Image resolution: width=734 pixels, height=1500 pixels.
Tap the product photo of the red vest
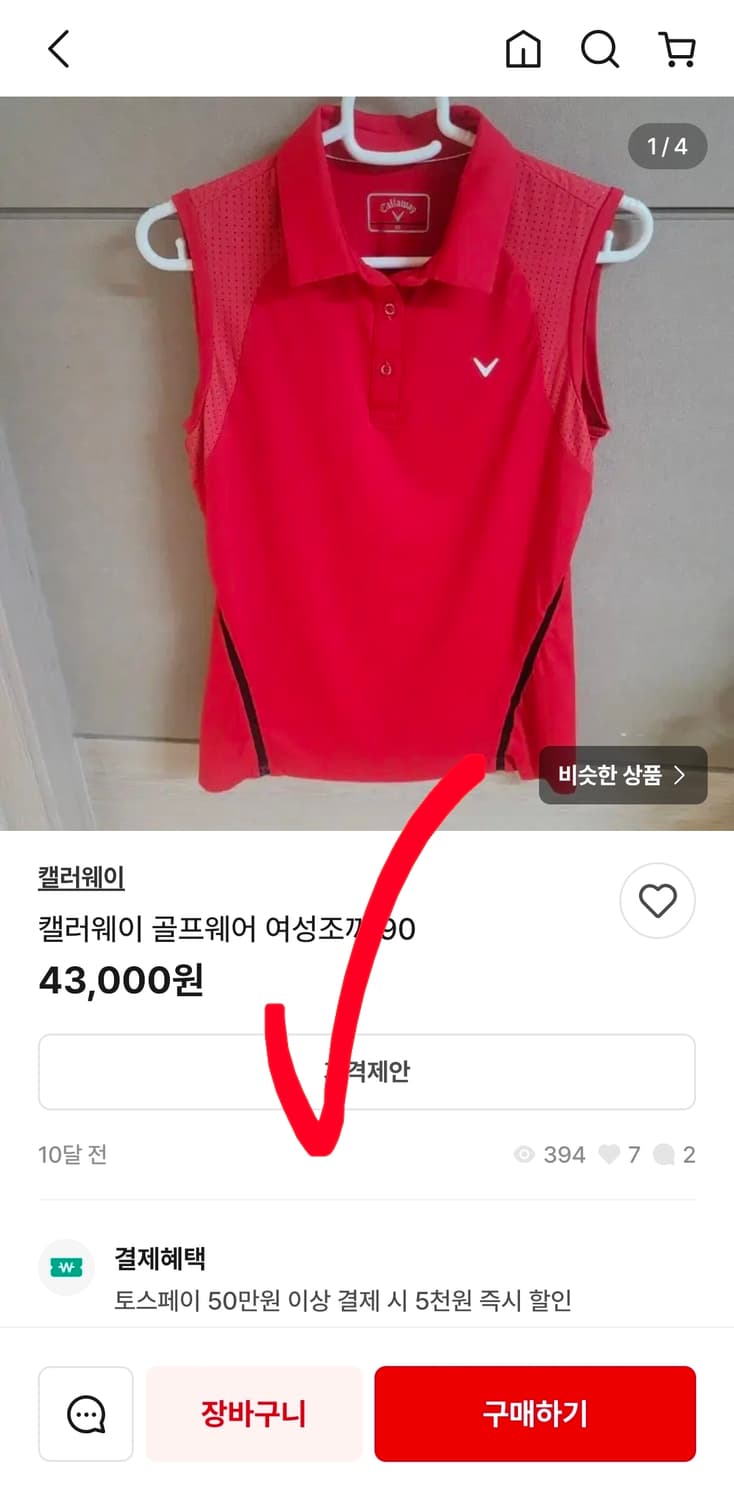pos(367,450)
